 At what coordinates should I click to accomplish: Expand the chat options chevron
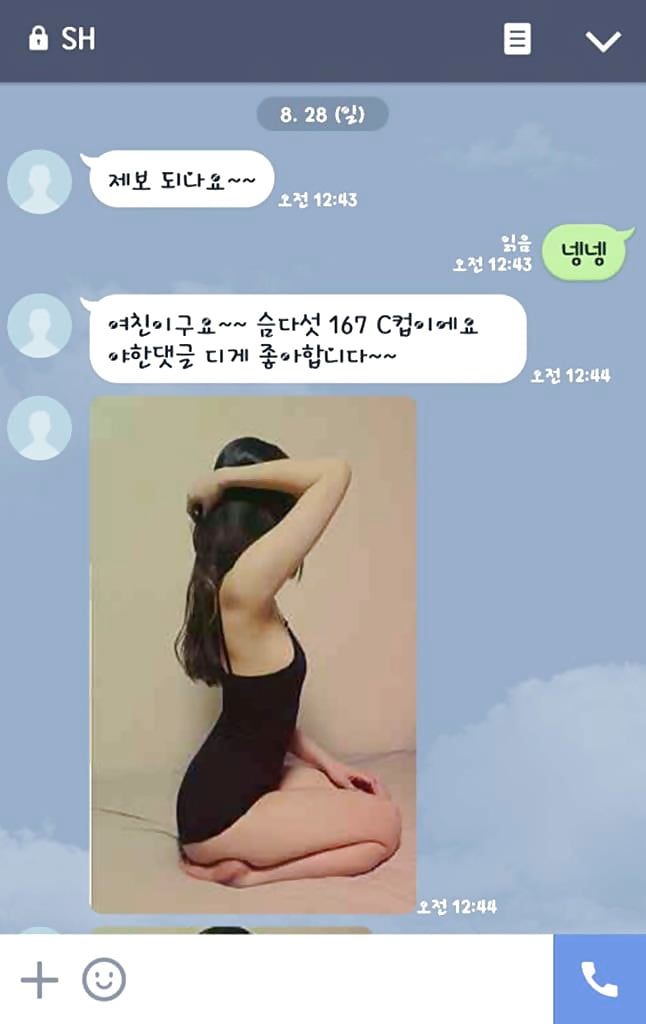[x=603, y=41]
